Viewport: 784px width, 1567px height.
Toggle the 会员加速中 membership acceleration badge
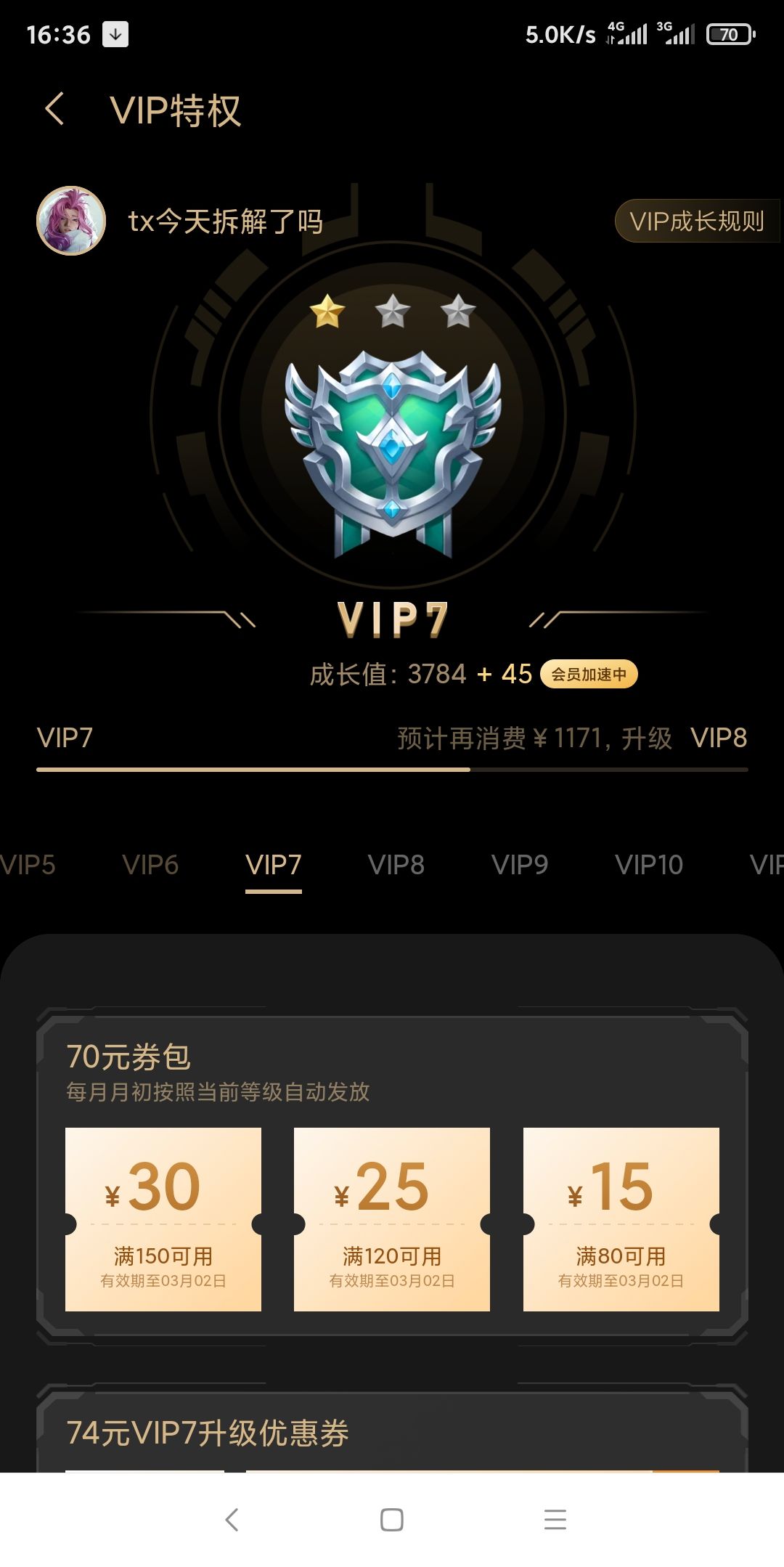(x=589, y=675)
